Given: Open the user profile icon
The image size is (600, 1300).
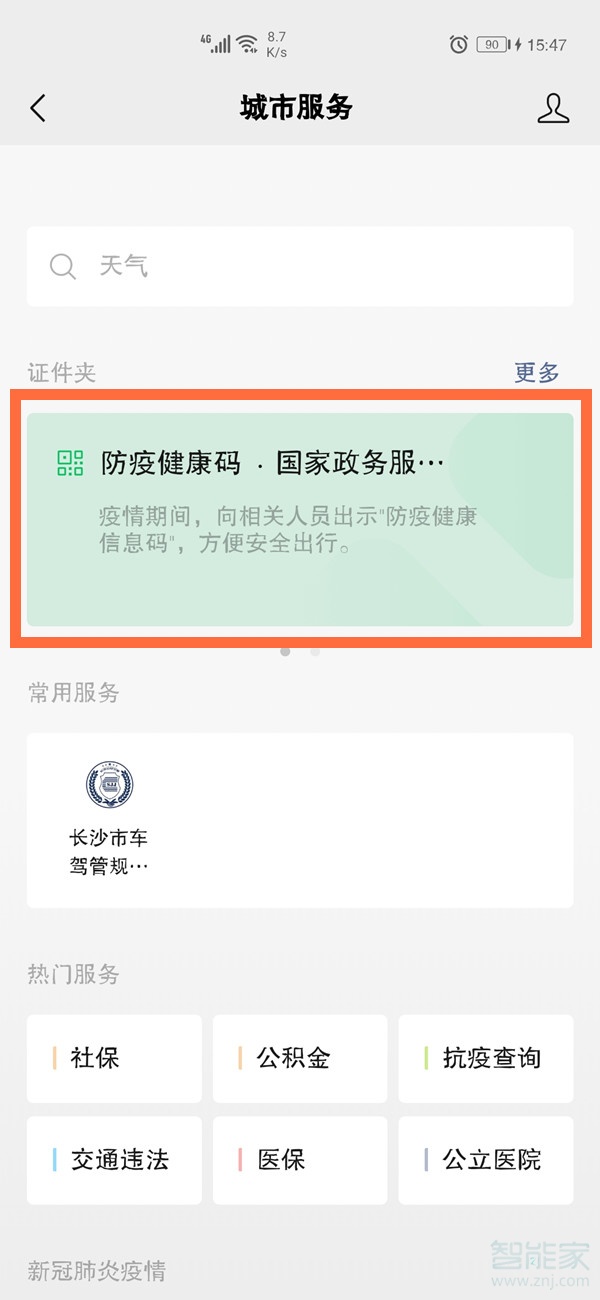Looking at the screenshot, I should (553, 108).
